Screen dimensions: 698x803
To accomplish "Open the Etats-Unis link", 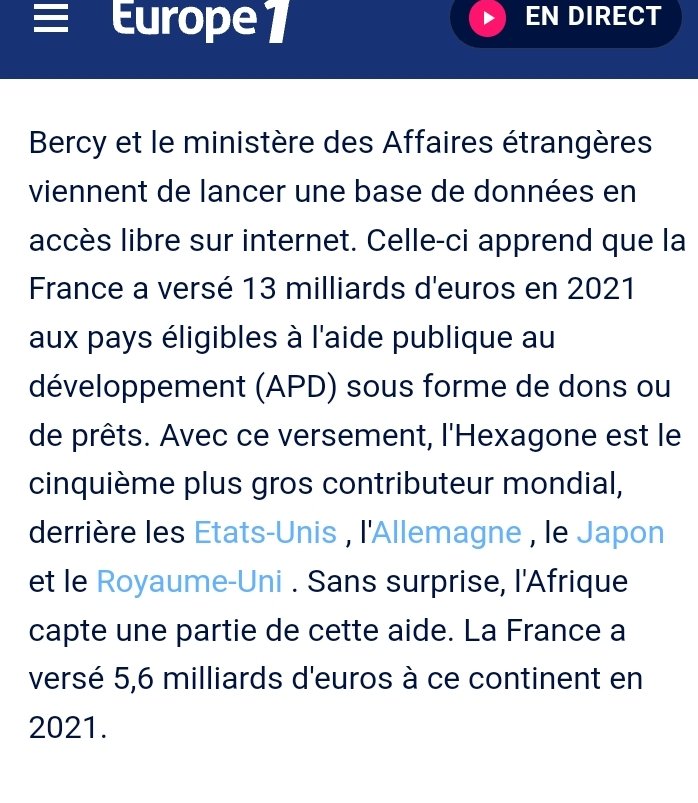I will 265,532.
